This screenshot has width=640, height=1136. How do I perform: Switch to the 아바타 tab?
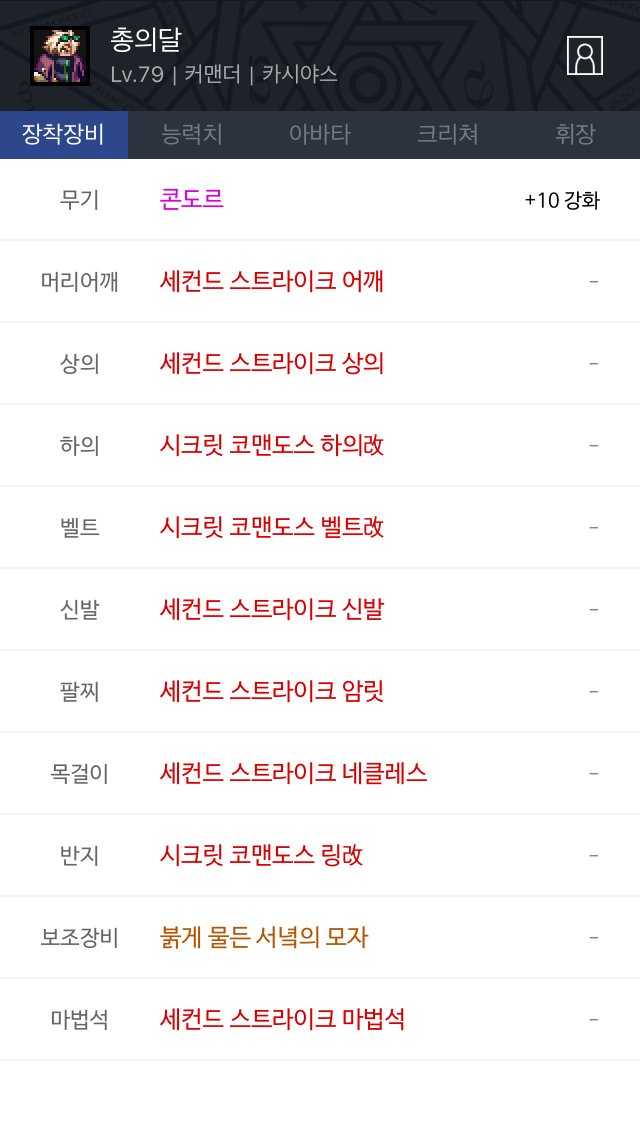[x=320, y=134]
